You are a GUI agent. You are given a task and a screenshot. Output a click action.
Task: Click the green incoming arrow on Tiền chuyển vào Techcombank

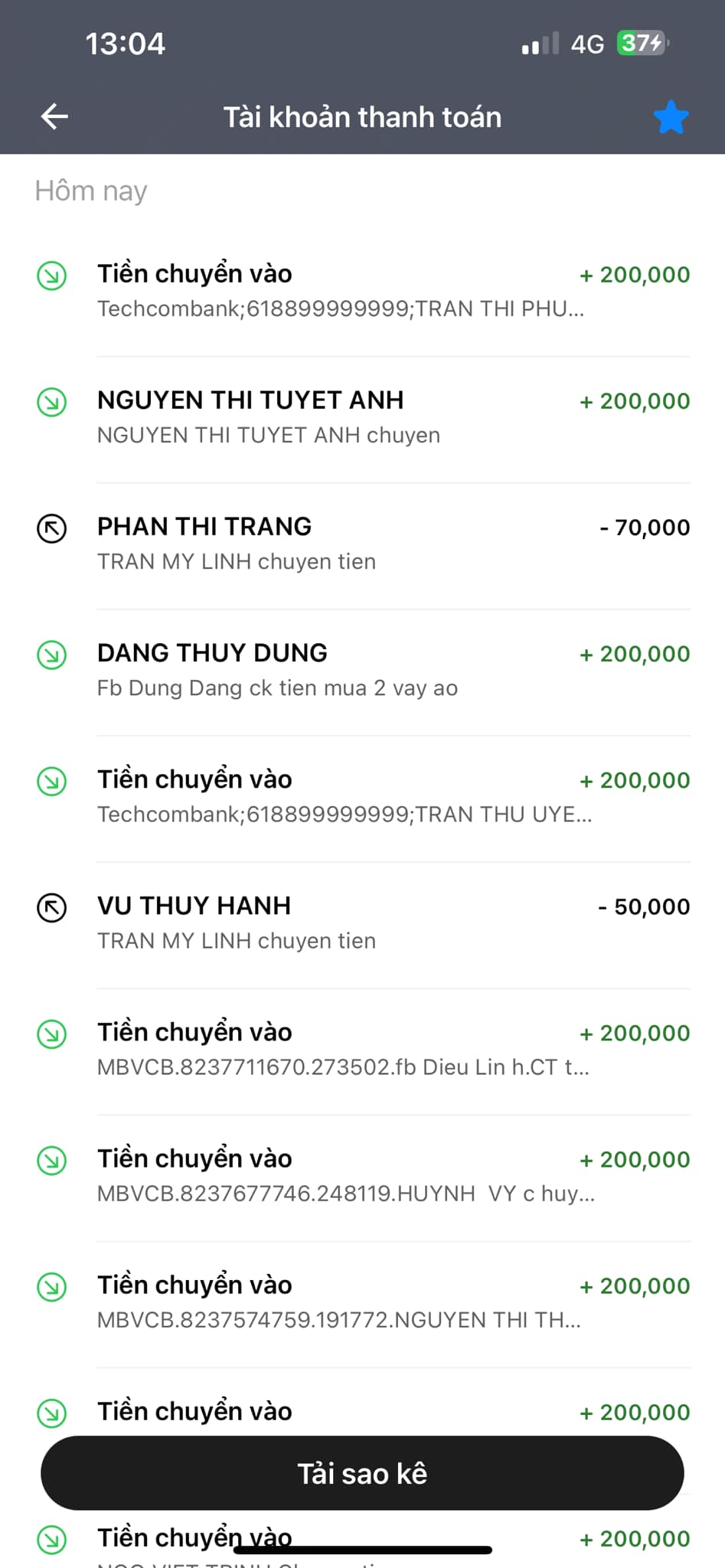[x=51, y=274]
